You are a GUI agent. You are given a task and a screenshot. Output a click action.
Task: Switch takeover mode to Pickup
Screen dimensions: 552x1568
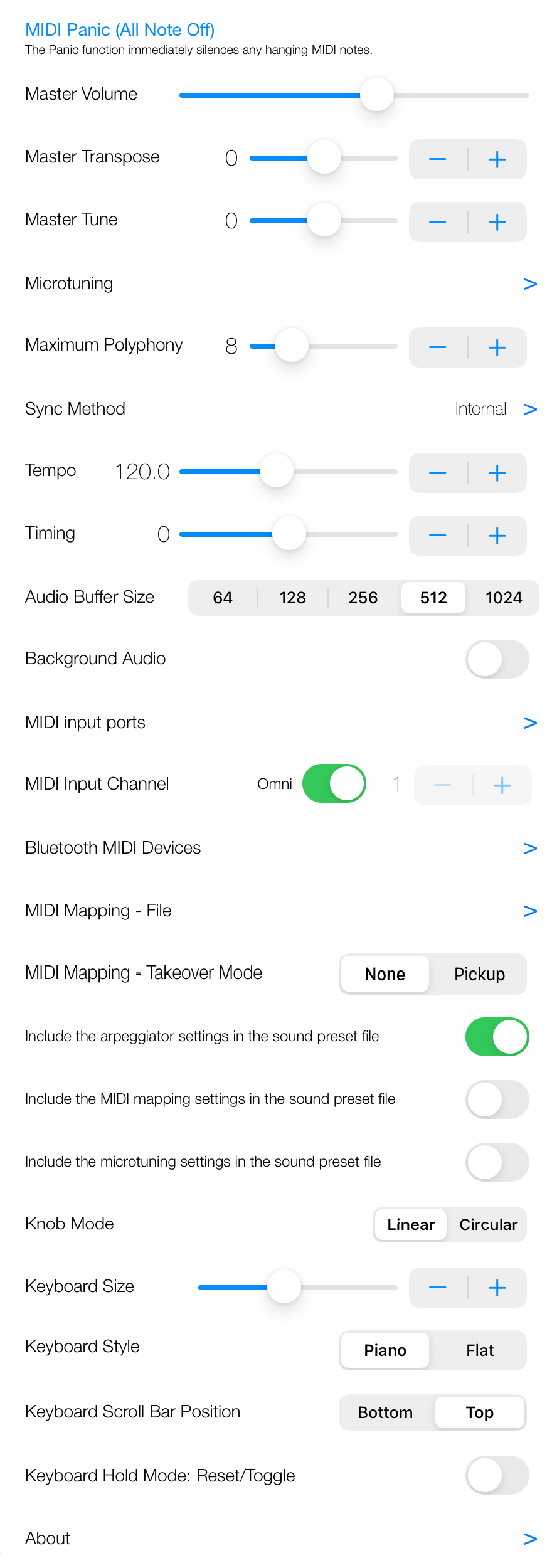pyautogui.click(x=479, y=974)
